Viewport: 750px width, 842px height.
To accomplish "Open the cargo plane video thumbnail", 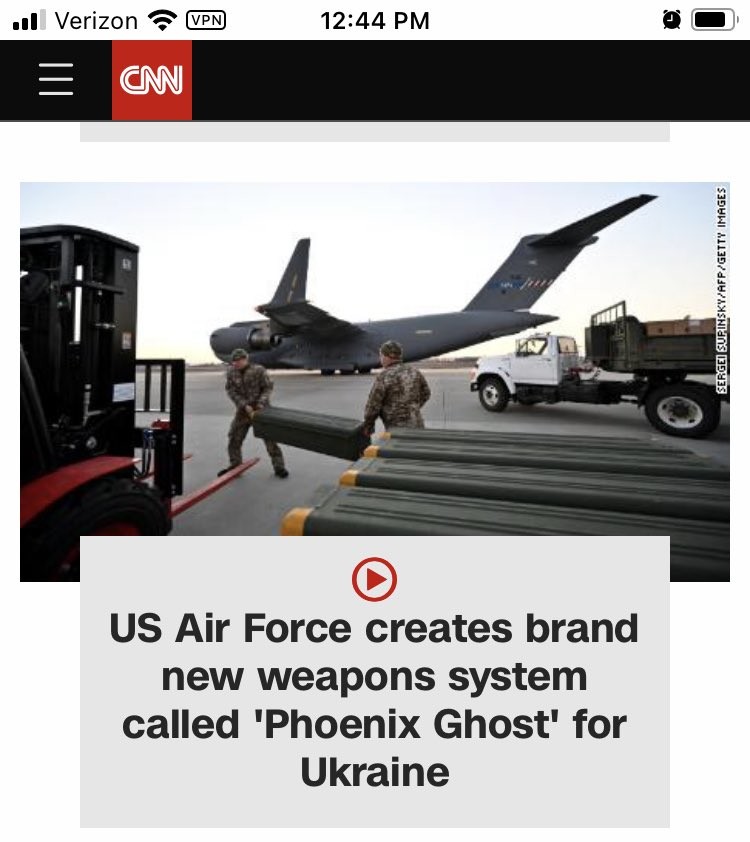I will [374, 360].
